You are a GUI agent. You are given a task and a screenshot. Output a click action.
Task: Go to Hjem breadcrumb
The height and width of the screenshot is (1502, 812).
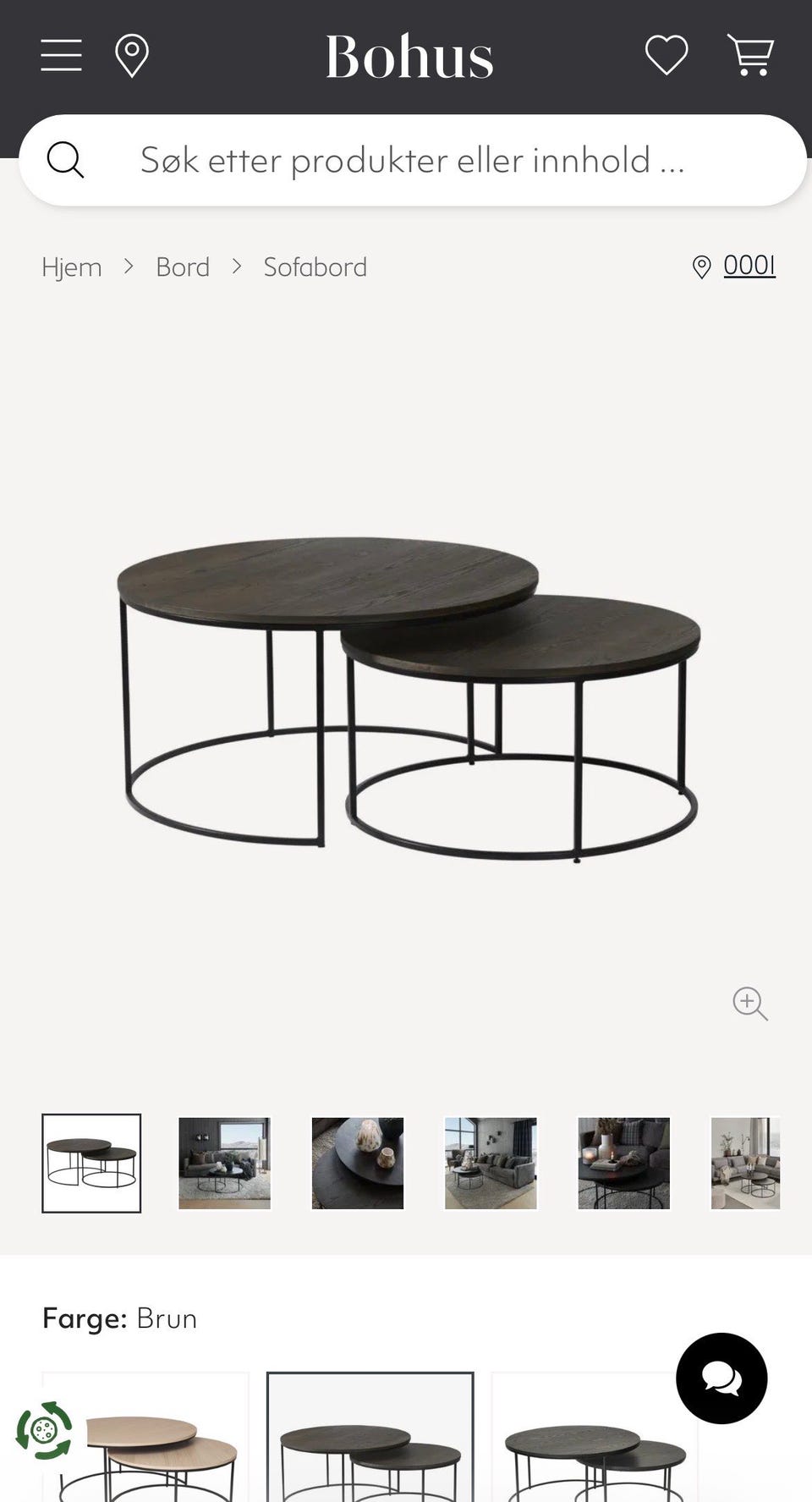[72, 267]
